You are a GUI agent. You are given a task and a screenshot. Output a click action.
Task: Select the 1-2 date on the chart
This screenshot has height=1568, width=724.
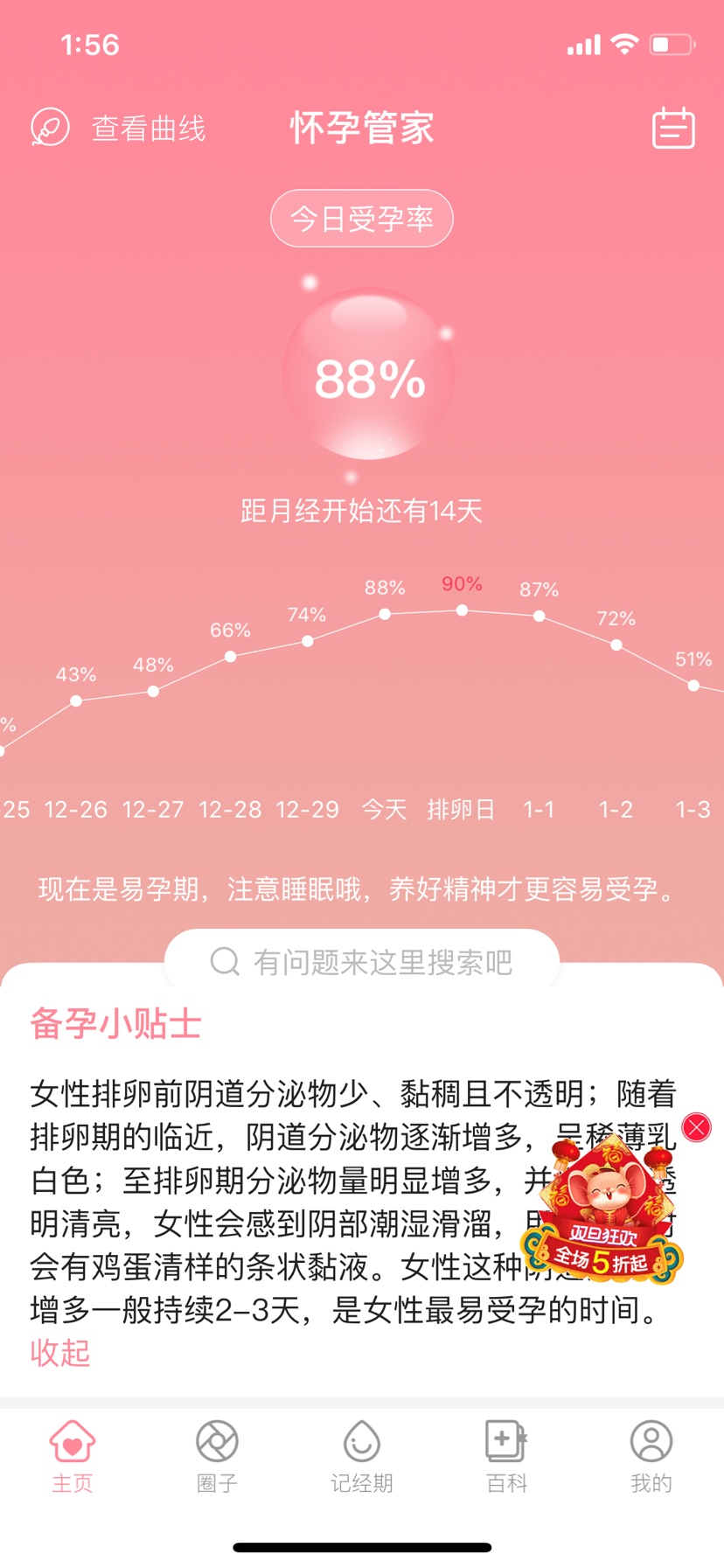pos(616,809)
